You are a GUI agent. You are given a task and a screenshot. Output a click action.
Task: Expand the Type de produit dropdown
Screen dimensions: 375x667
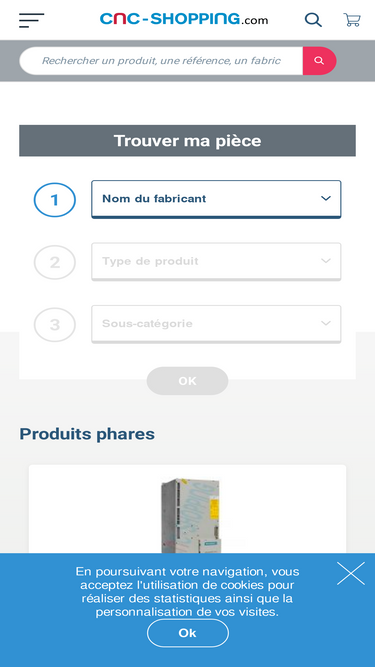click(x=216, y=261)
